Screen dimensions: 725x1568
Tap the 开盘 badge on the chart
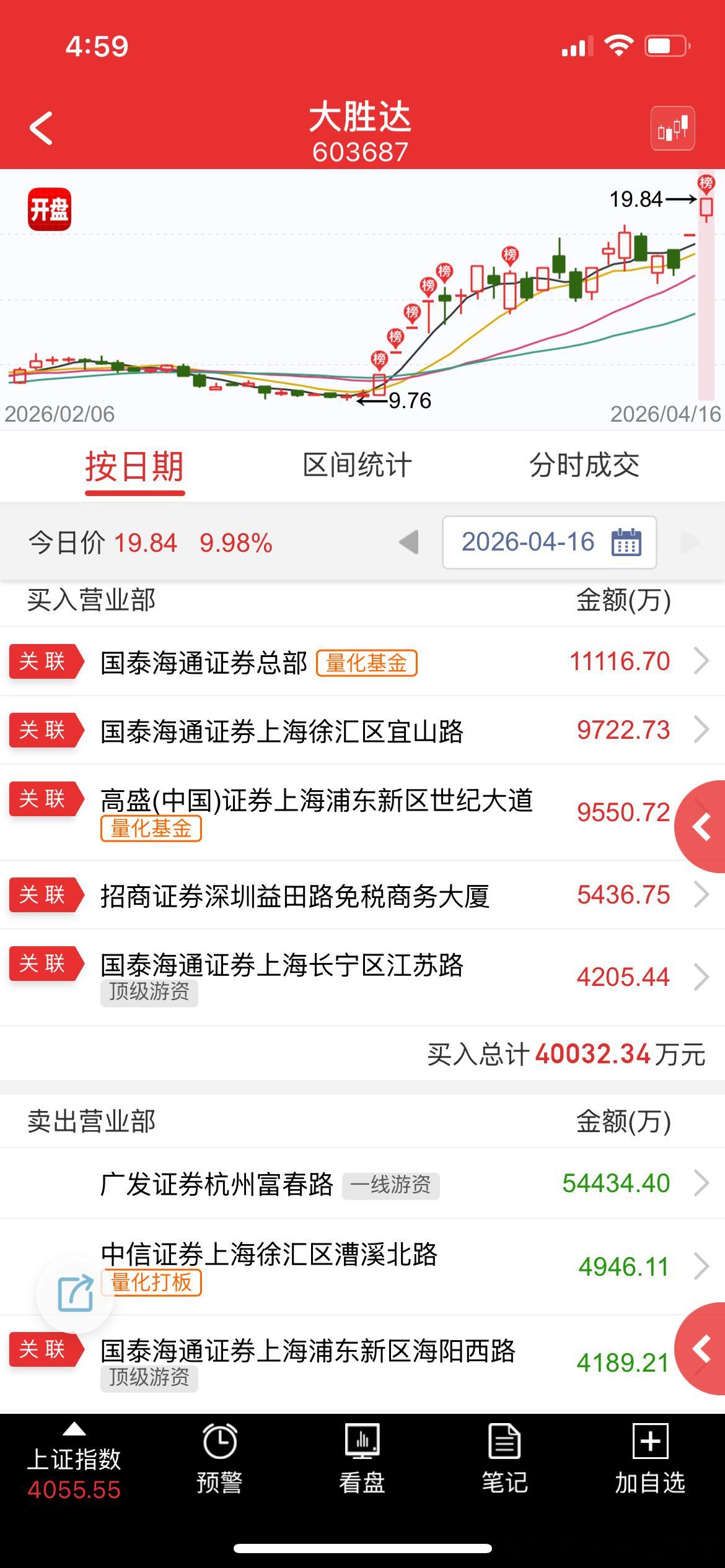pyautogui.click(x=49, y=209)
